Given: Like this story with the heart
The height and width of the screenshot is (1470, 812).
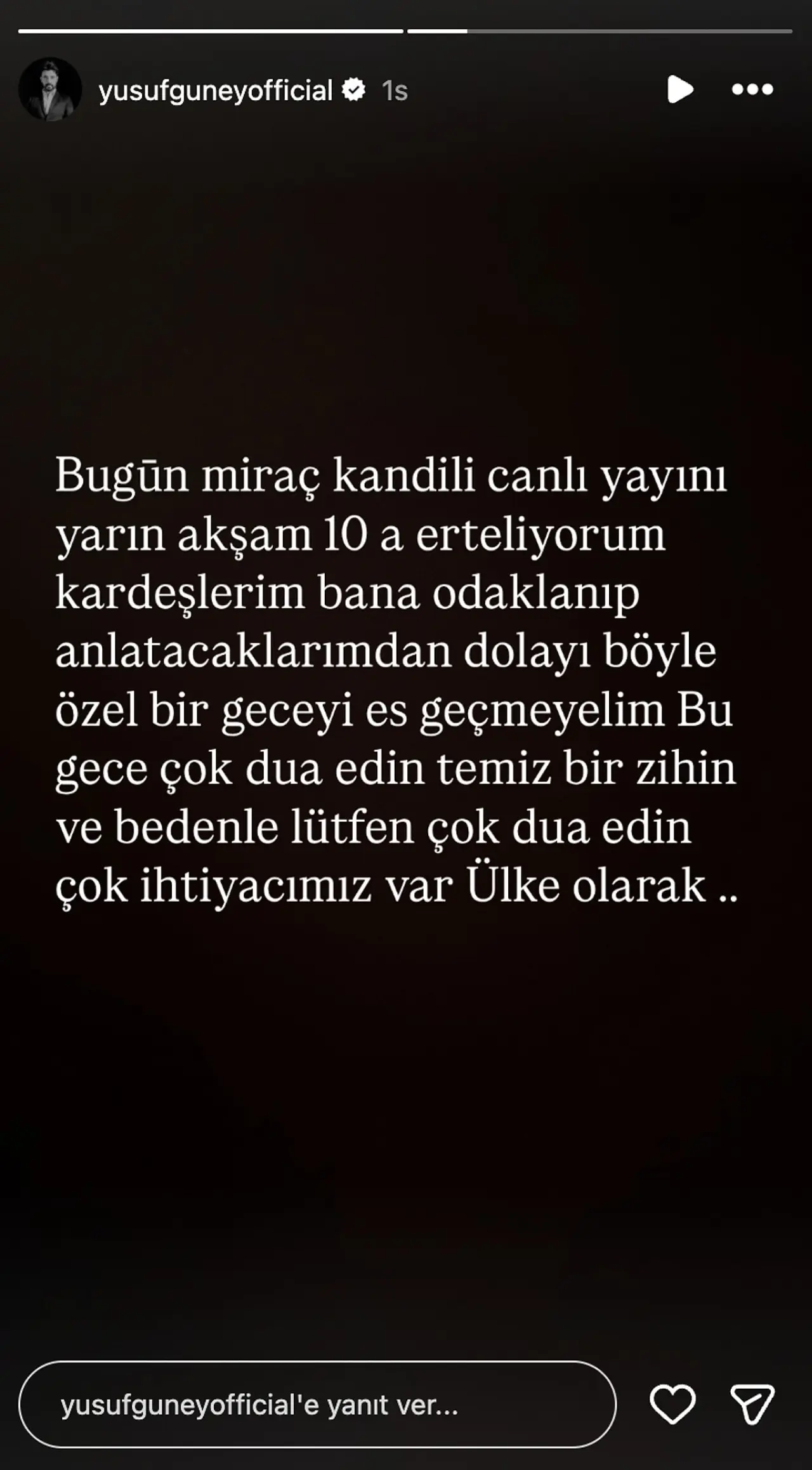Looking at the screenshot, I should 672,1405.
